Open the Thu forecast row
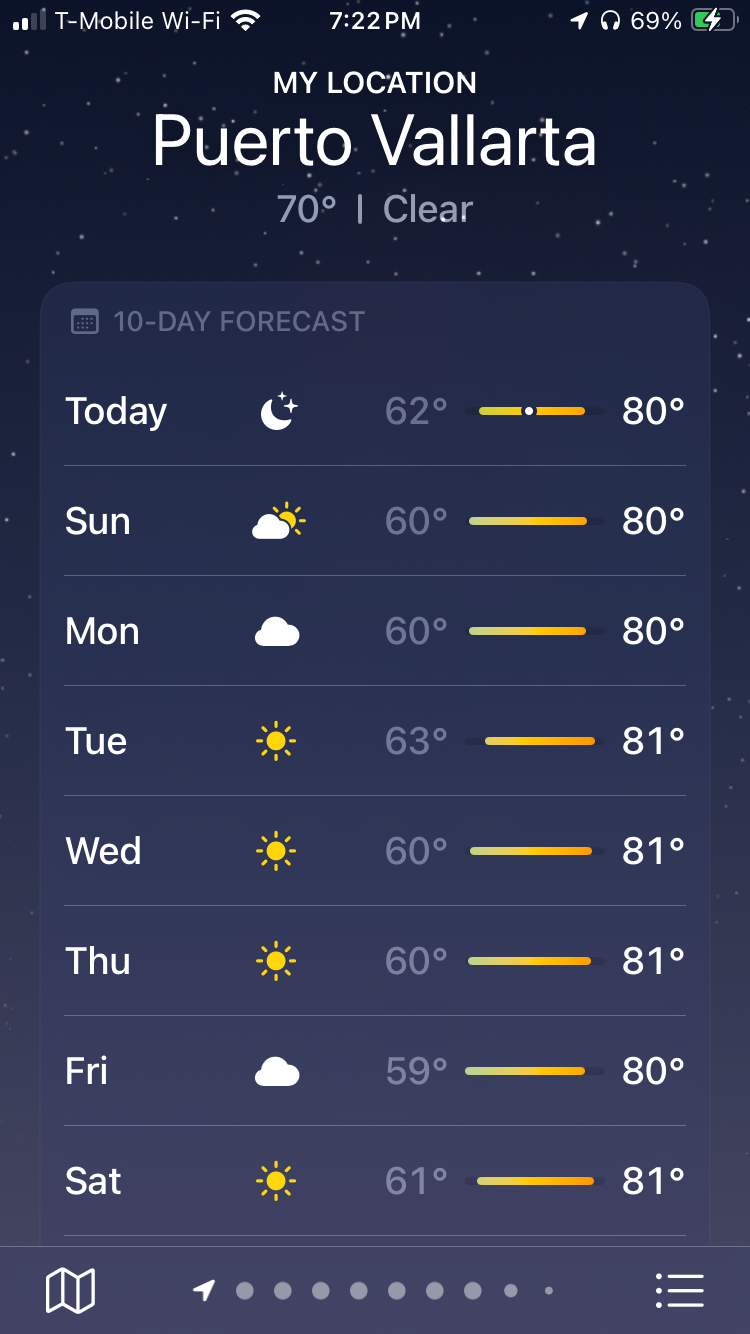The height and width of the screenshot is (1334, 750). coord(375,961)
